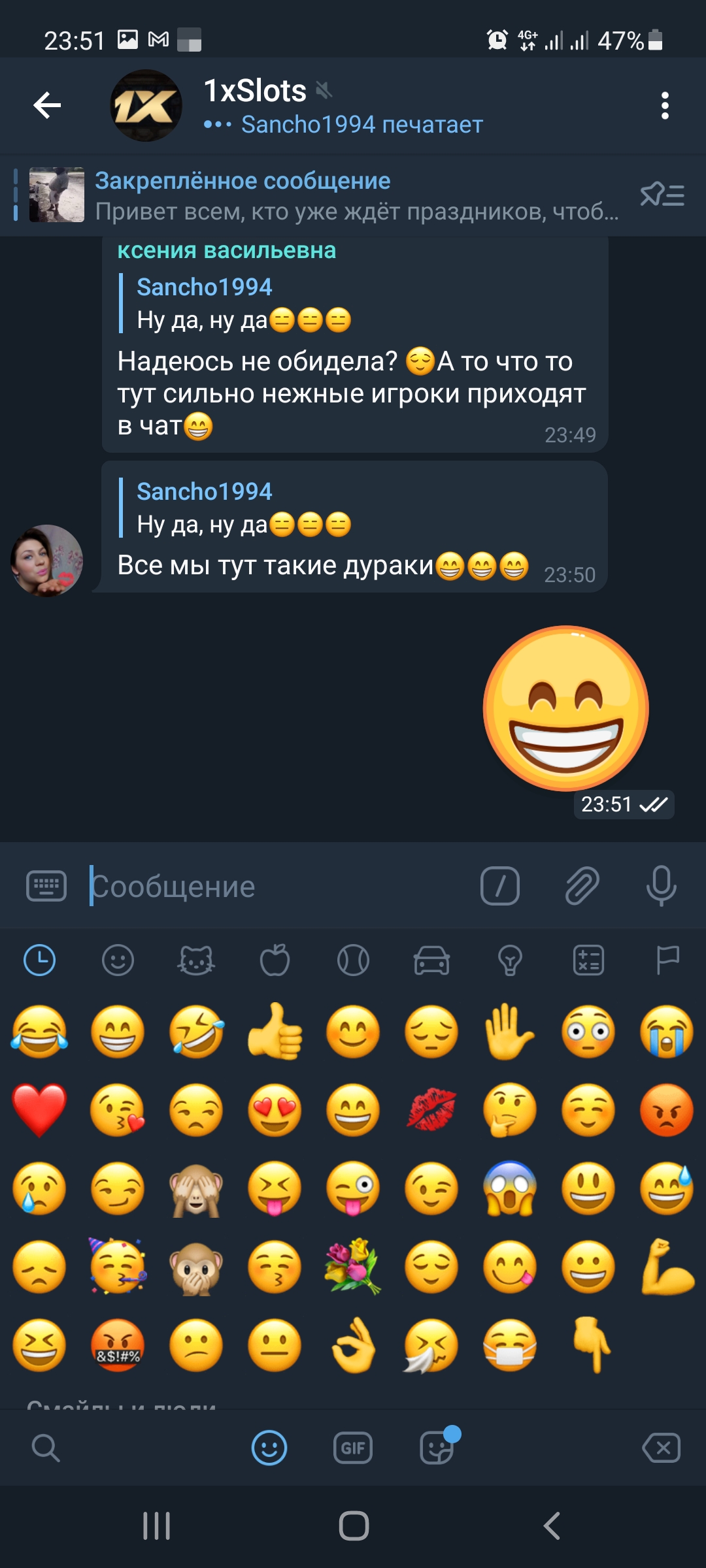
Task: Delete a character with emoji backspace
Action: 662,1448
